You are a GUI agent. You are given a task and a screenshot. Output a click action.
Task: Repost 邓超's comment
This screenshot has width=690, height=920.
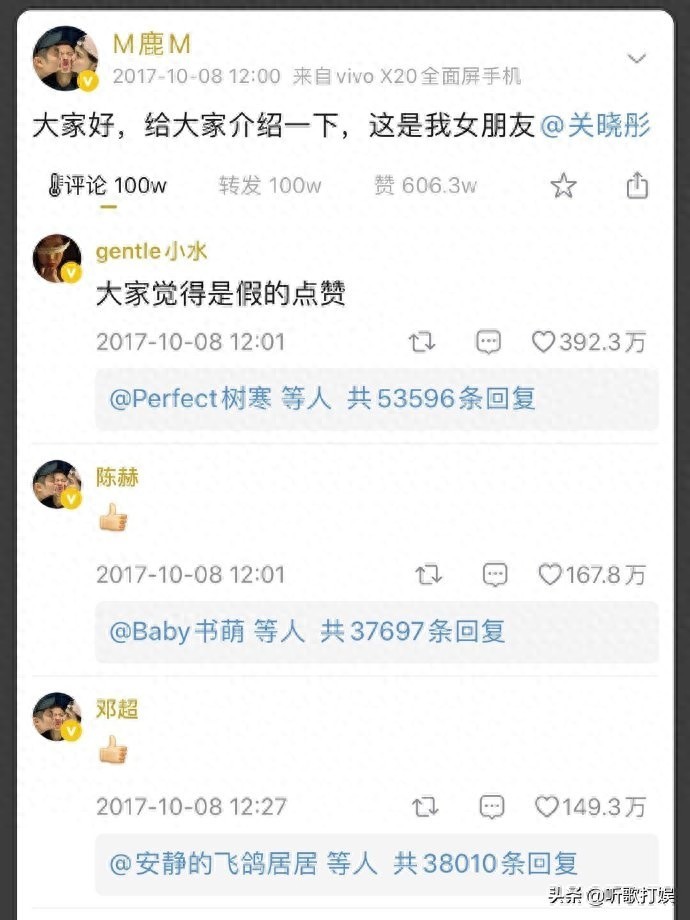click(x=426, y=806)
